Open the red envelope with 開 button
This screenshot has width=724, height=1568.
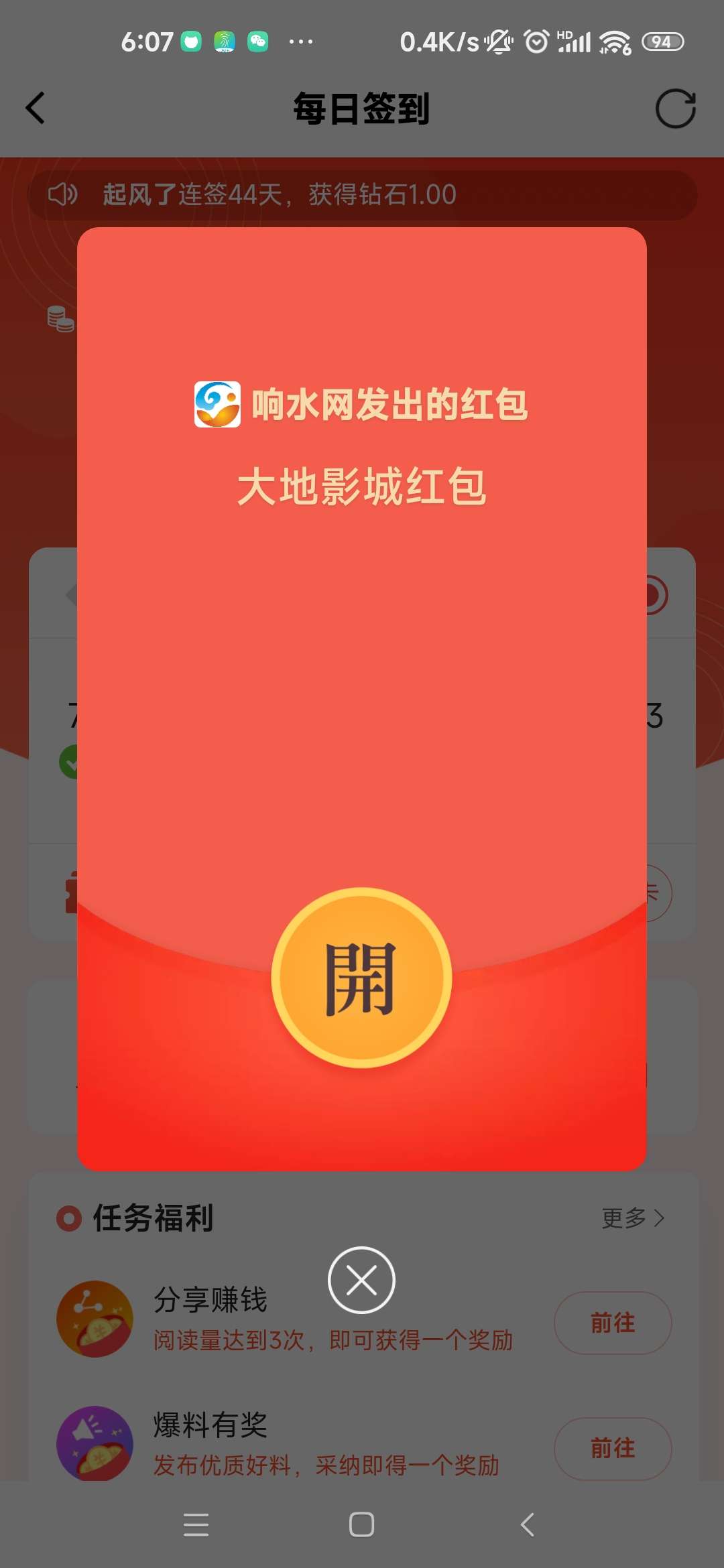(x=361, y=978)
